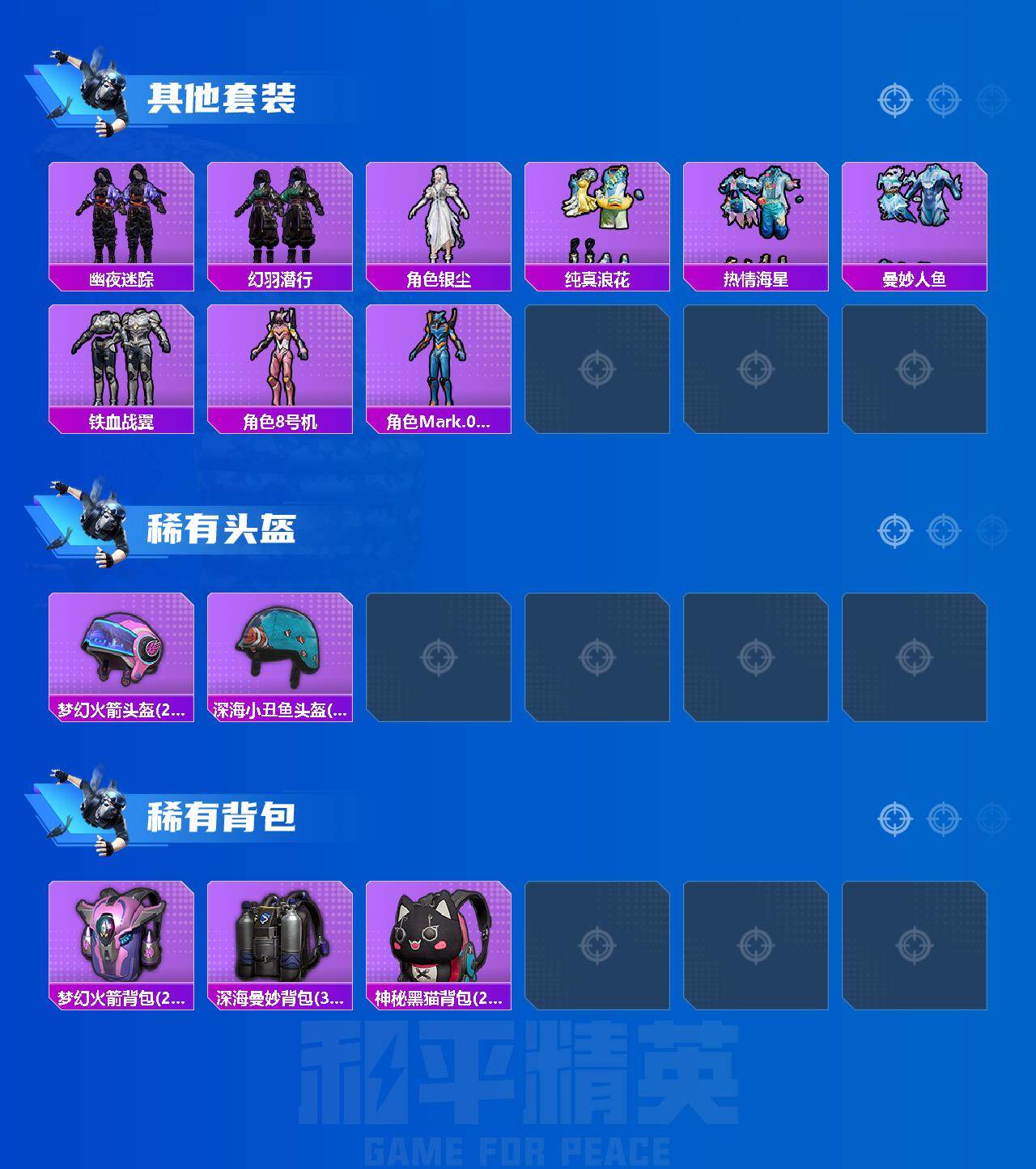
Task: Open the 梦幻火箭头盔 helmet item
Action: [x=121, y=648]
